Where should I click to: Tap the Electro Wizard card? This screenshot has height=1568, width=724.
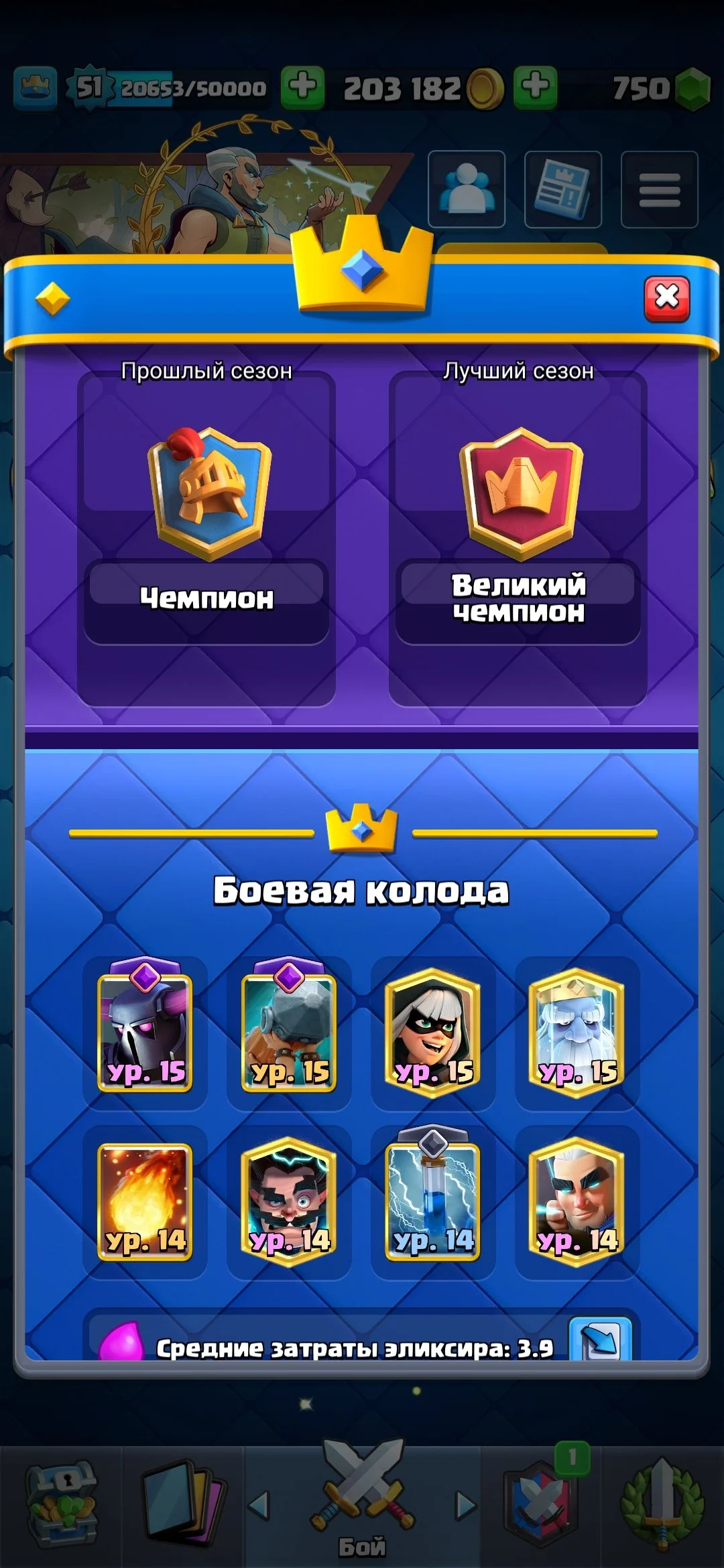(289, 1201)
